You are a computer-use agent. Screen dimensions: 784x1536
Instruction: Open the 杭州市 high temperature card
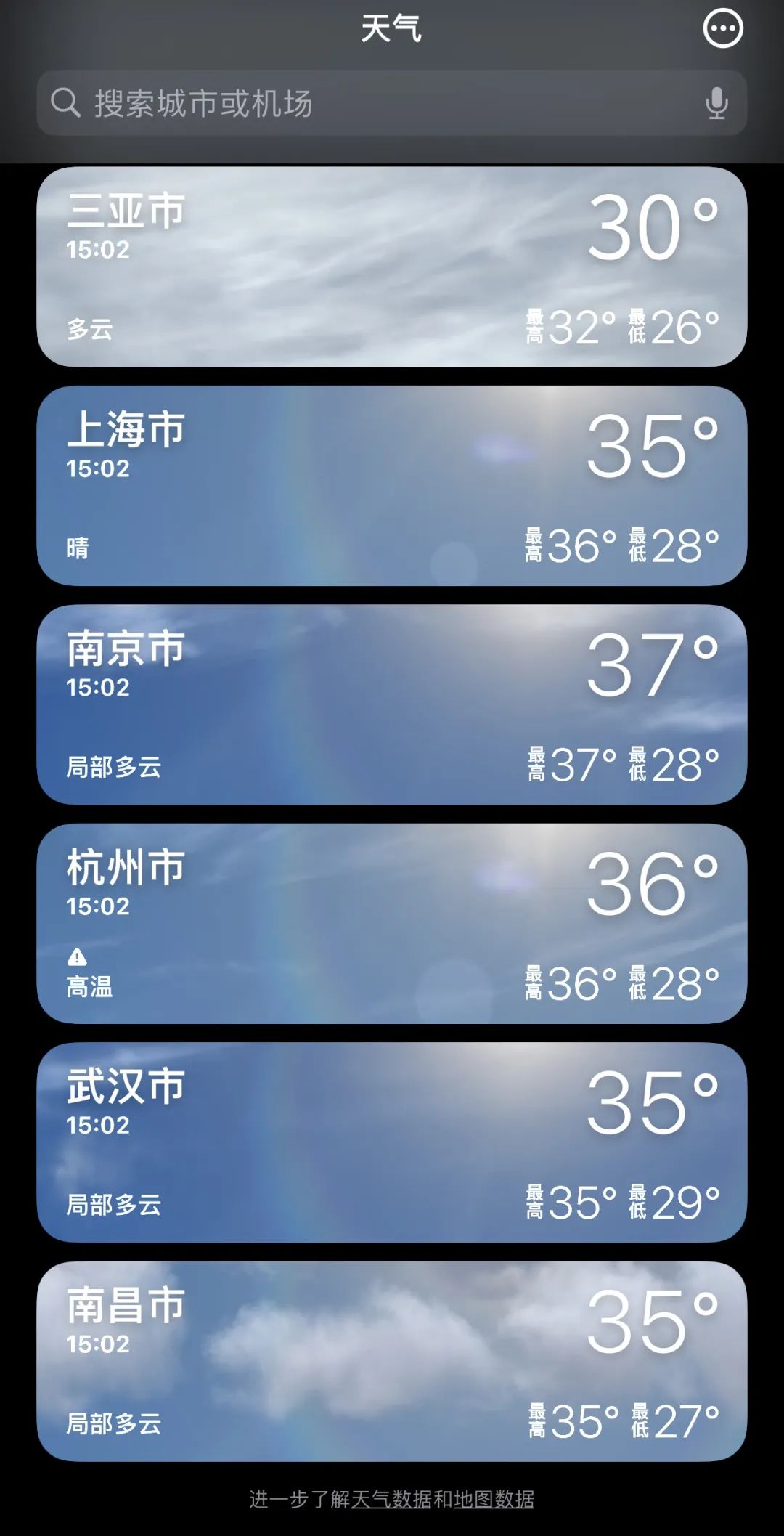392,924
